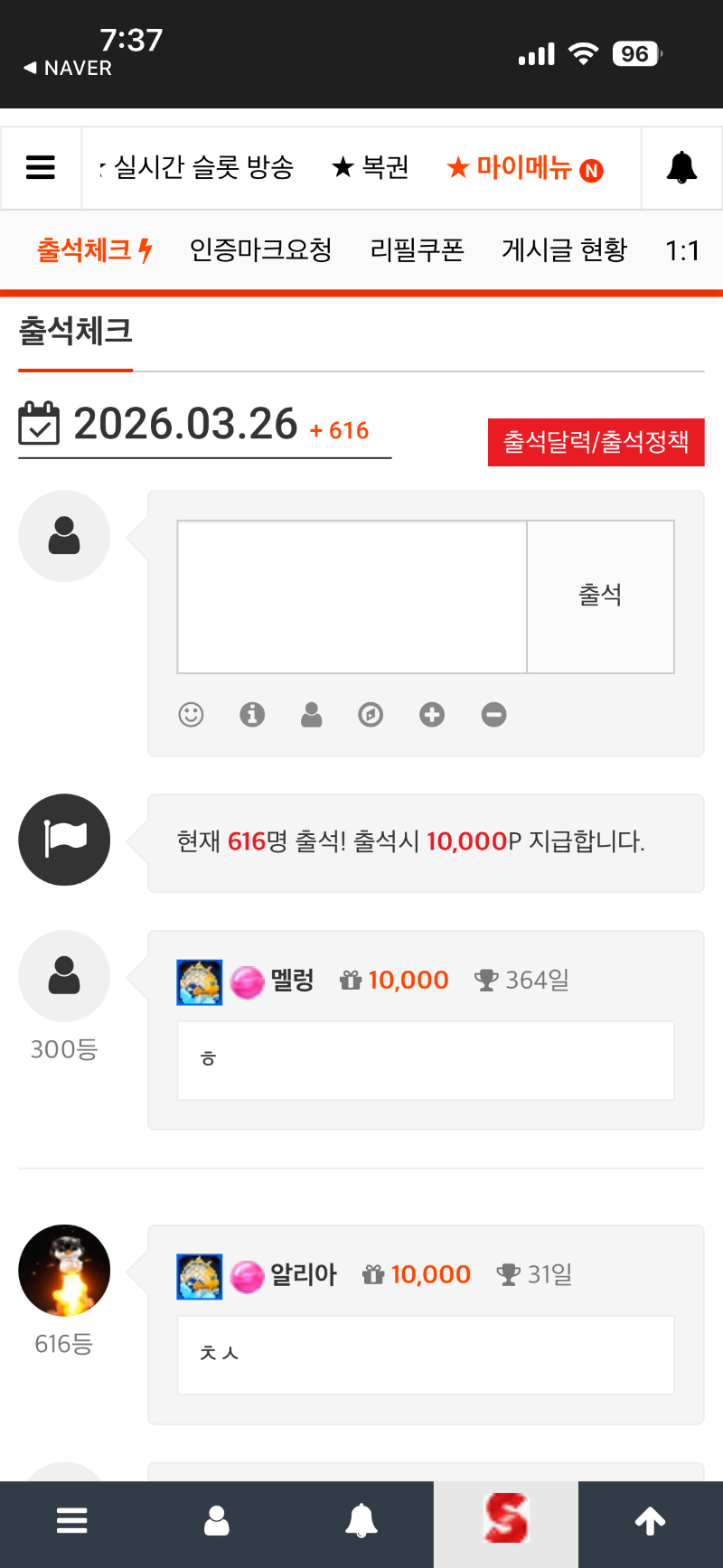Open the profile icon in the bottom bar
Viewport: 723px width, 1568px height.
(x=217, y=1521)
